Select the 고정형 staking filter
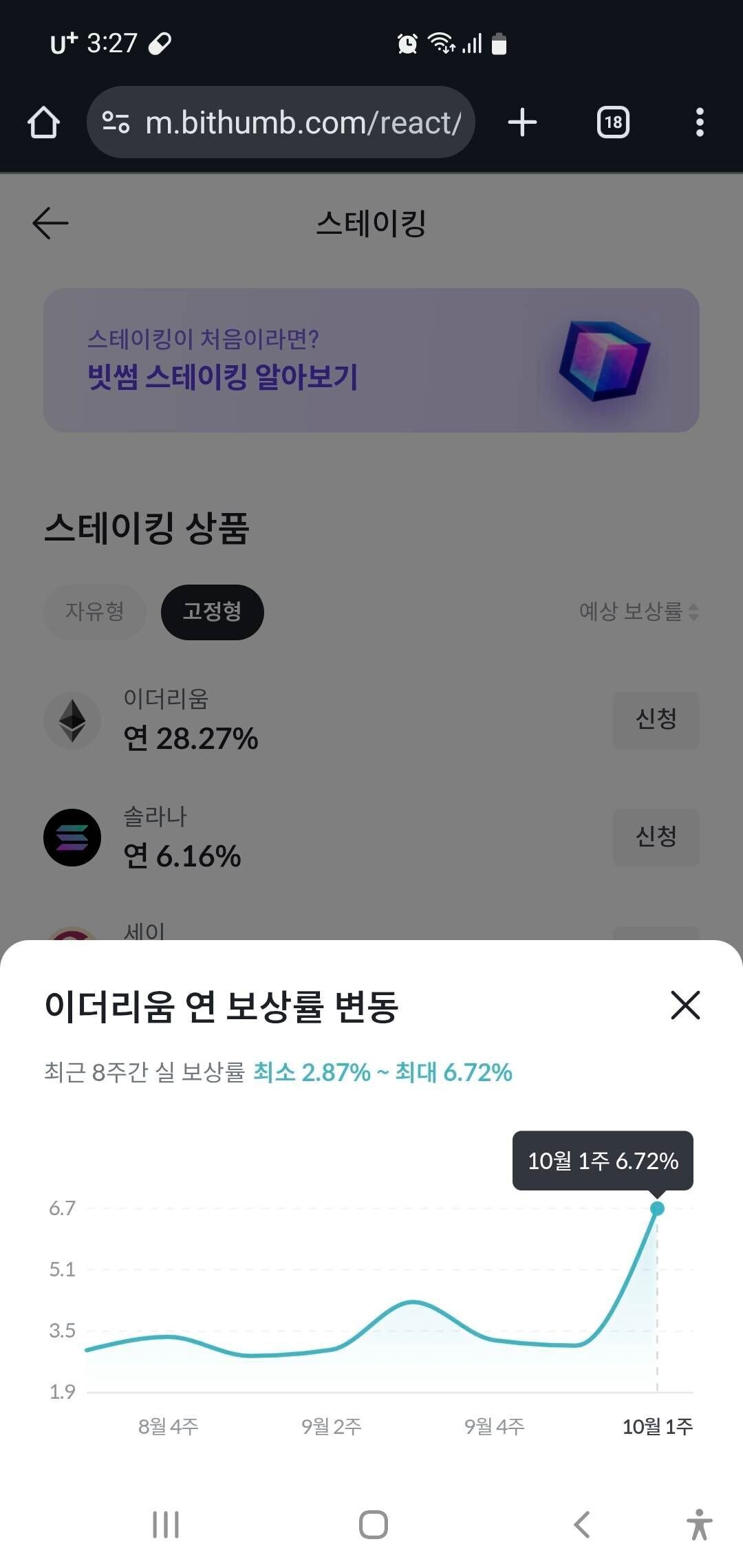The width and height of the screenshot is (743, 1568). 212,612
